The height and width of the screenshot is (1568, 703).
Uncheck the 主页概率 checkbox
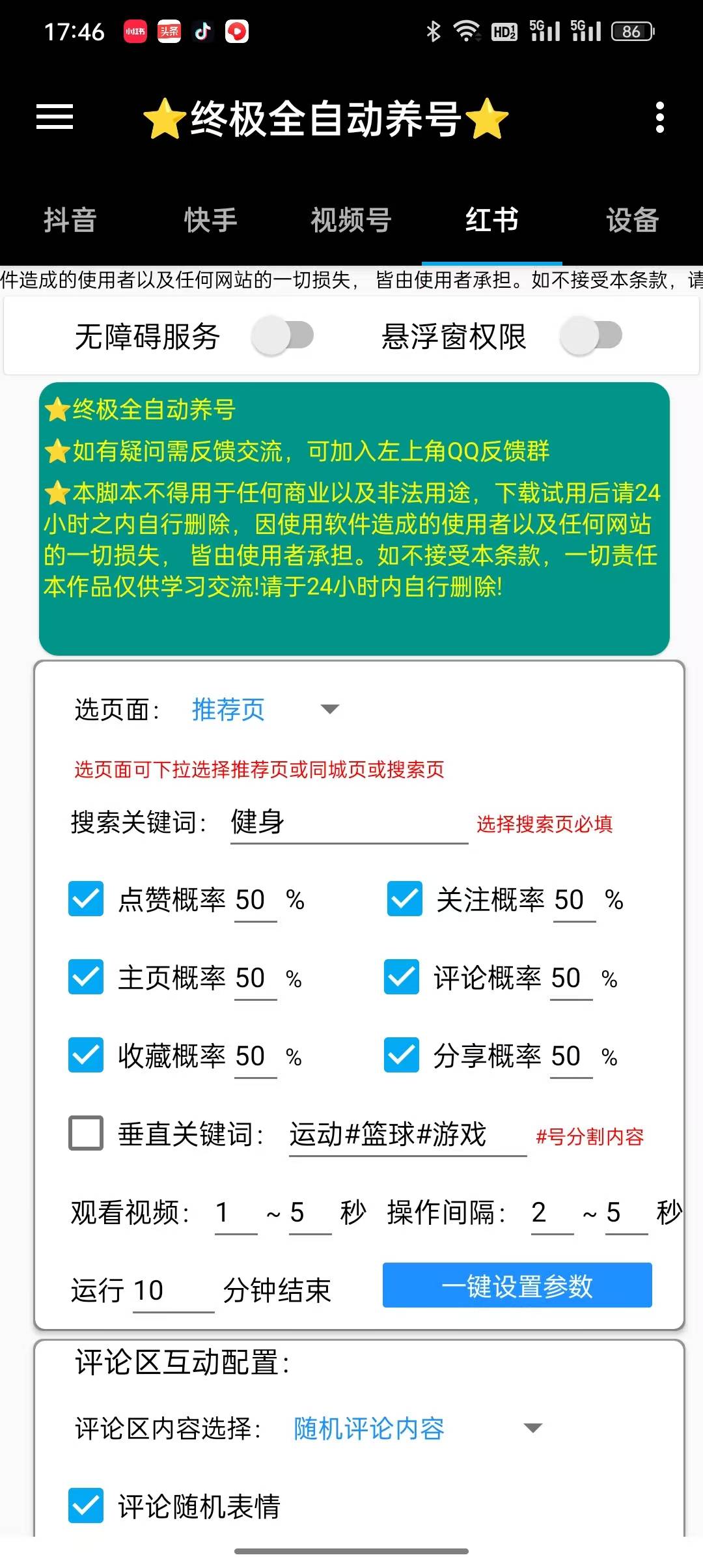[x=86, y=977]
